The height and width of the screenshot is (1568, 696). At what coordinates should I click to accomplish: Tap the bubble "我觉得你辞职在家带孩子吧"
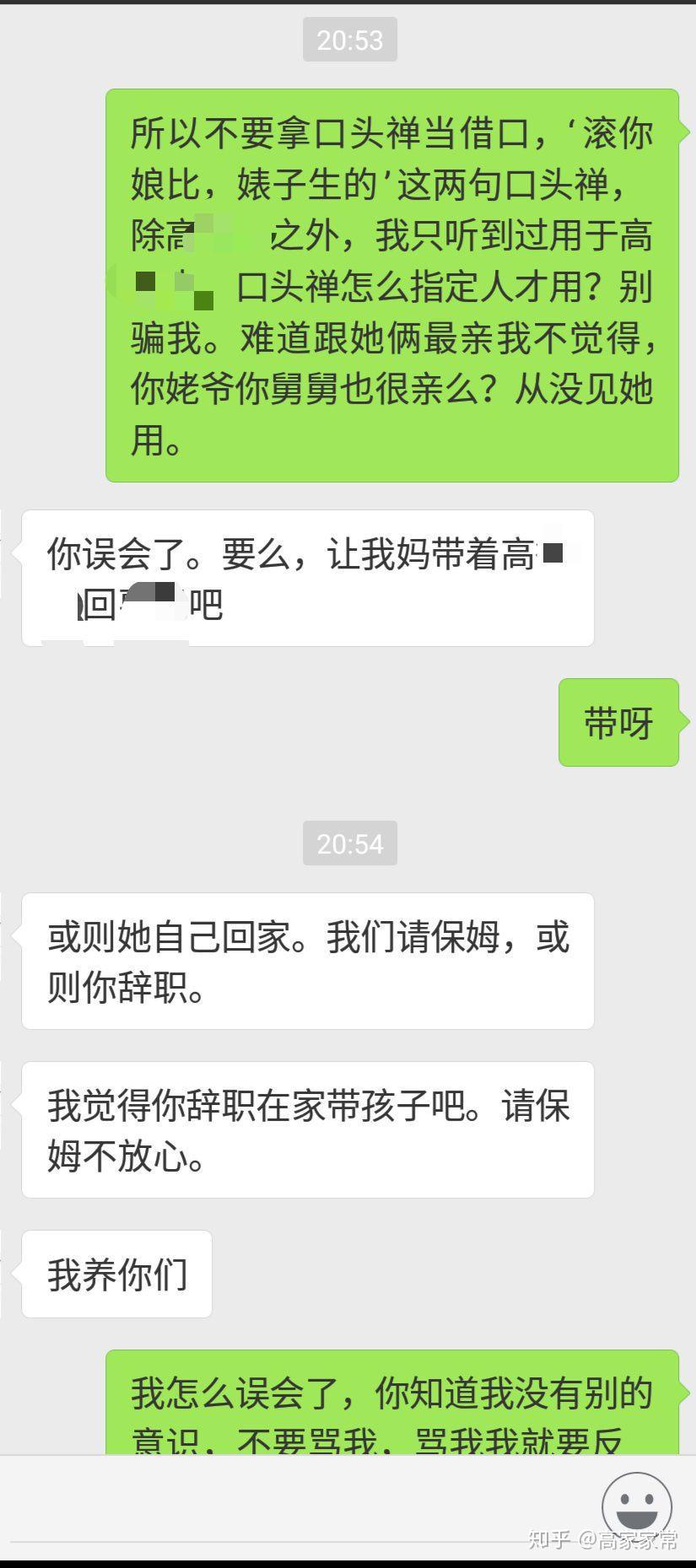point(308,1129)
